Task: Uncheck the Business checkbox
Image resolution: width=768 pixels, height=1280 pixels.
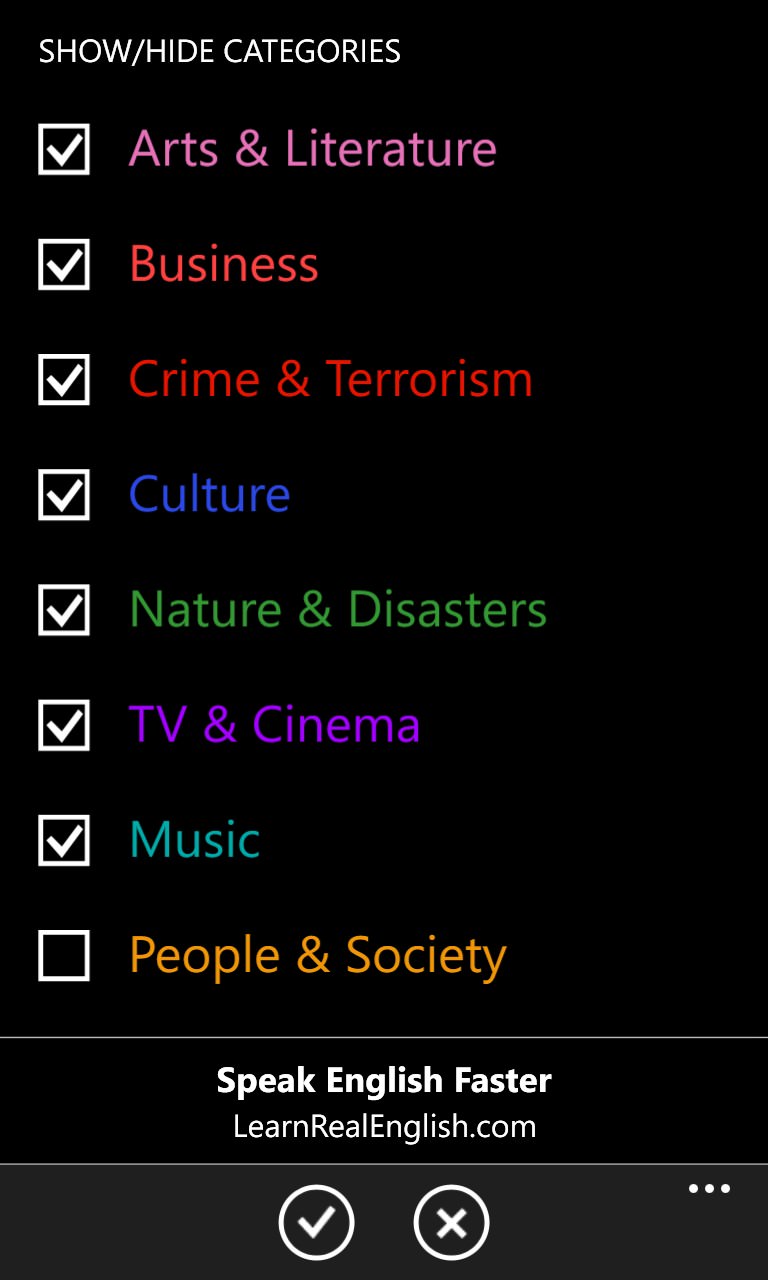Action: [64, 264]
